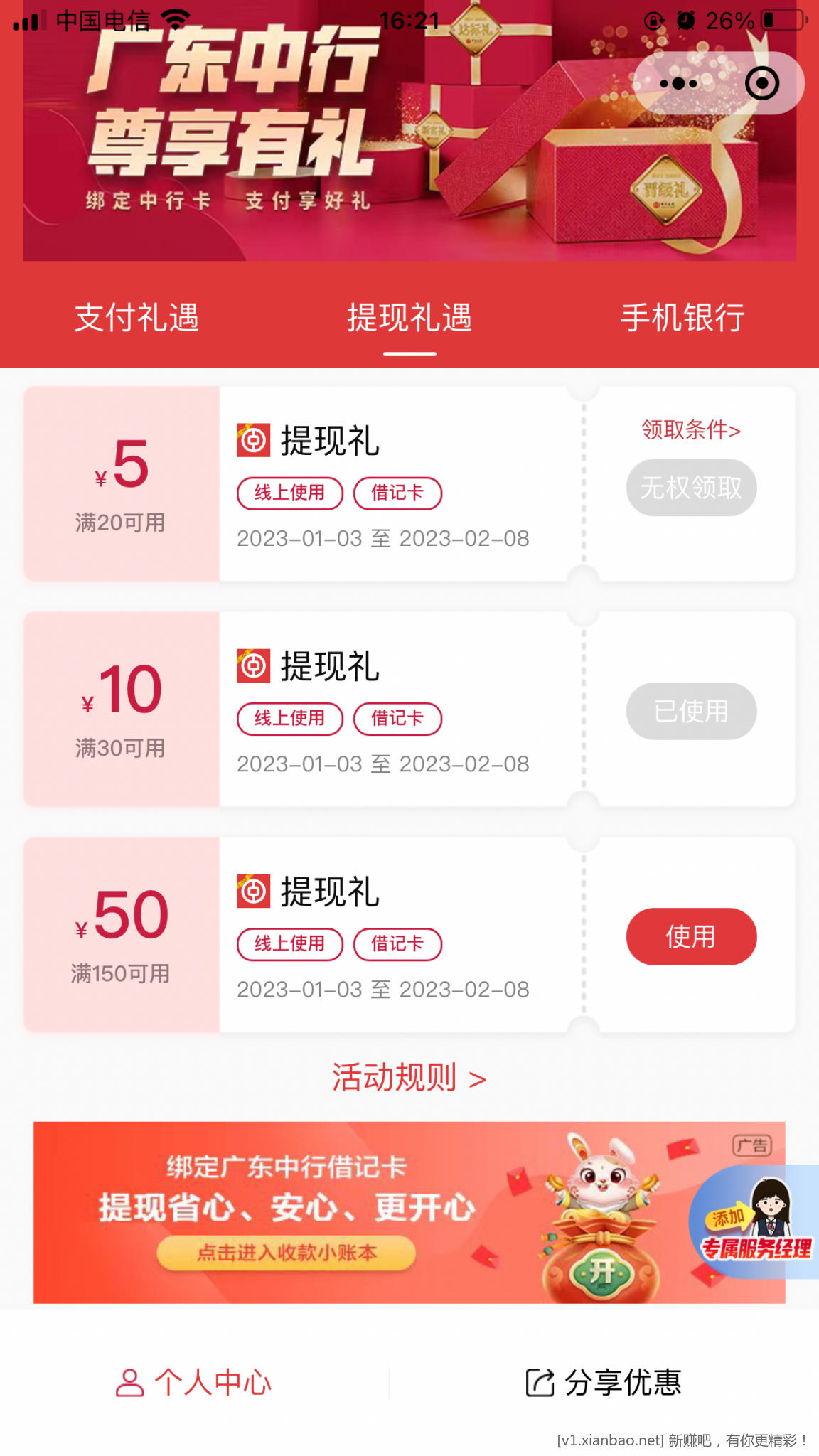Add the 专属服务经理 floating shortcut
The width and height of the screenshot is (819, 1456).
(756, 1223)
